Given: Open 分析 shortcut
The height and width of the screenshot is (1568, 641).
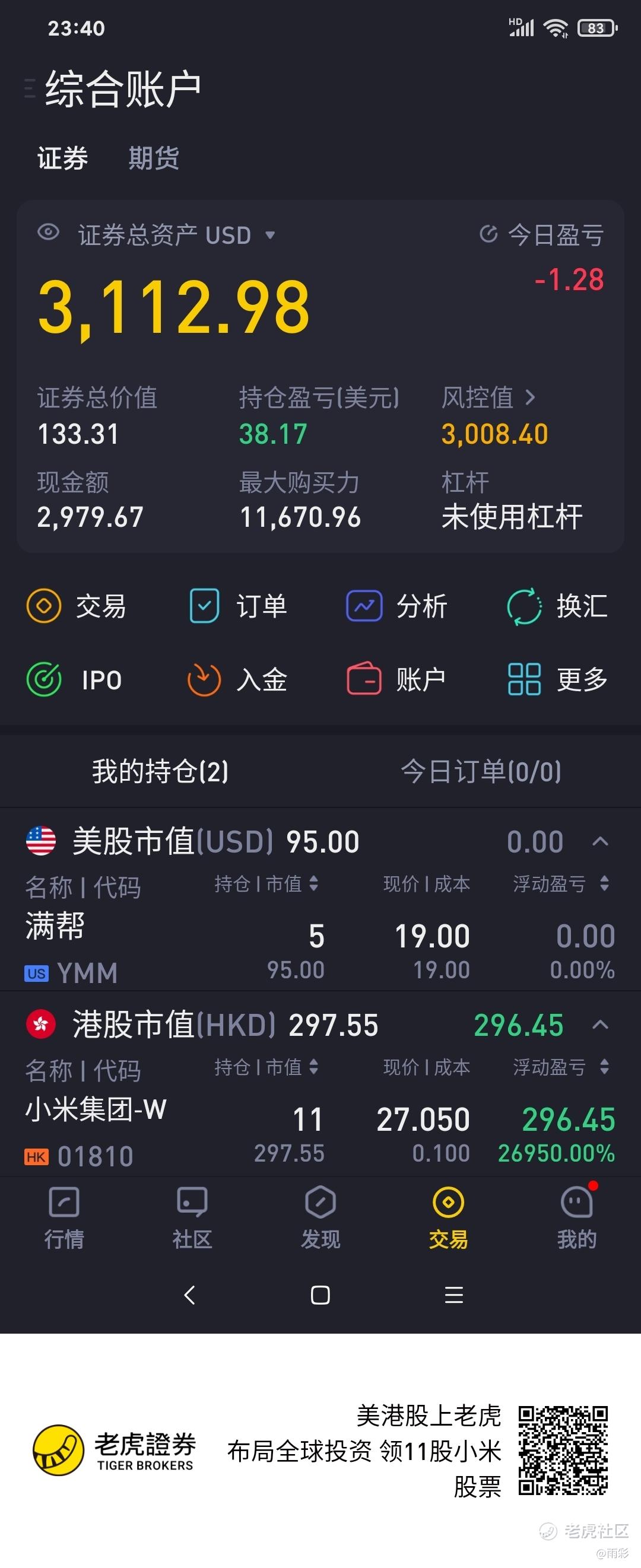Looking at the screenshot, I should point(397,606).
